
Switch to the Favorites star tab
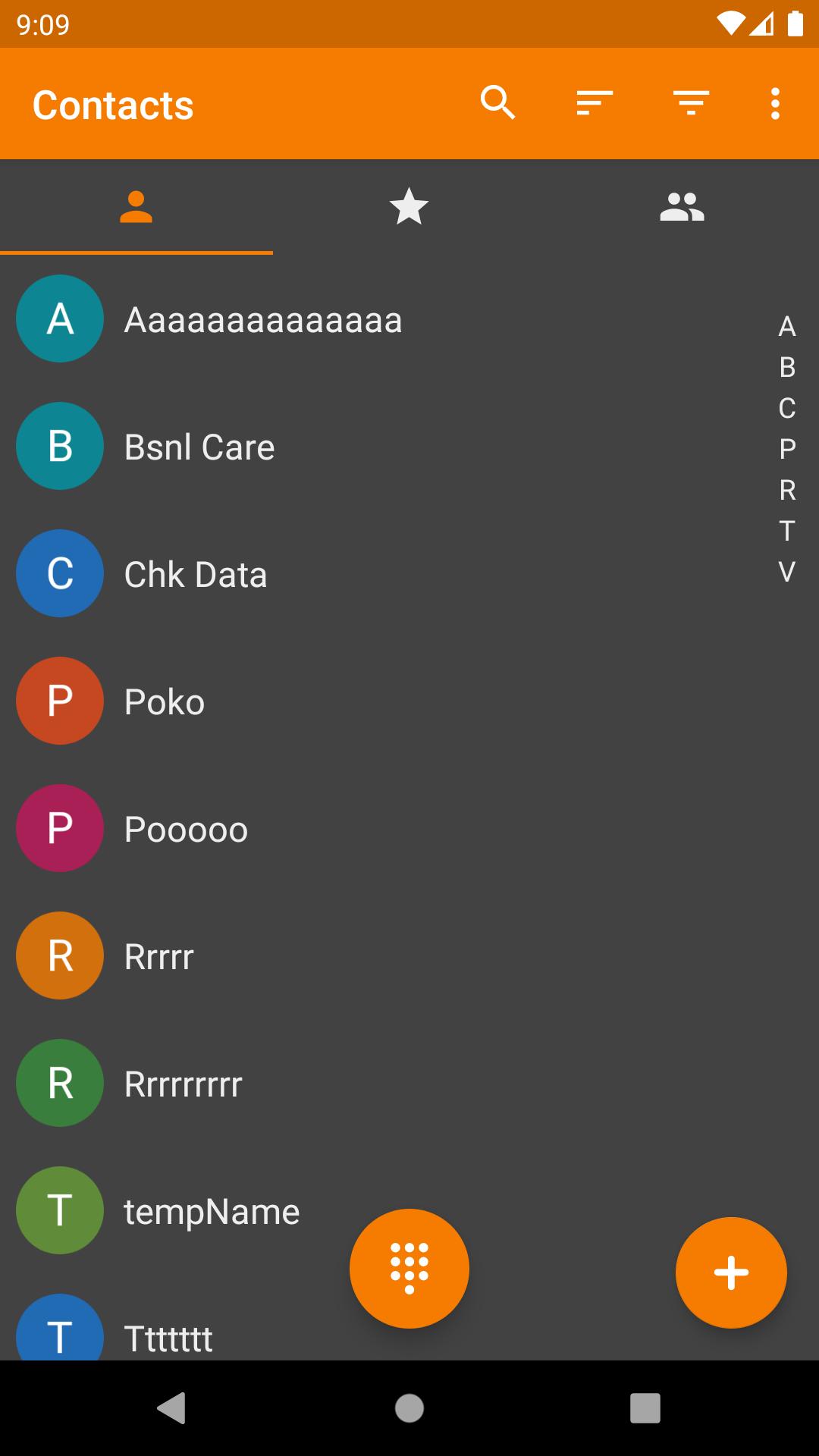(409, 206)
